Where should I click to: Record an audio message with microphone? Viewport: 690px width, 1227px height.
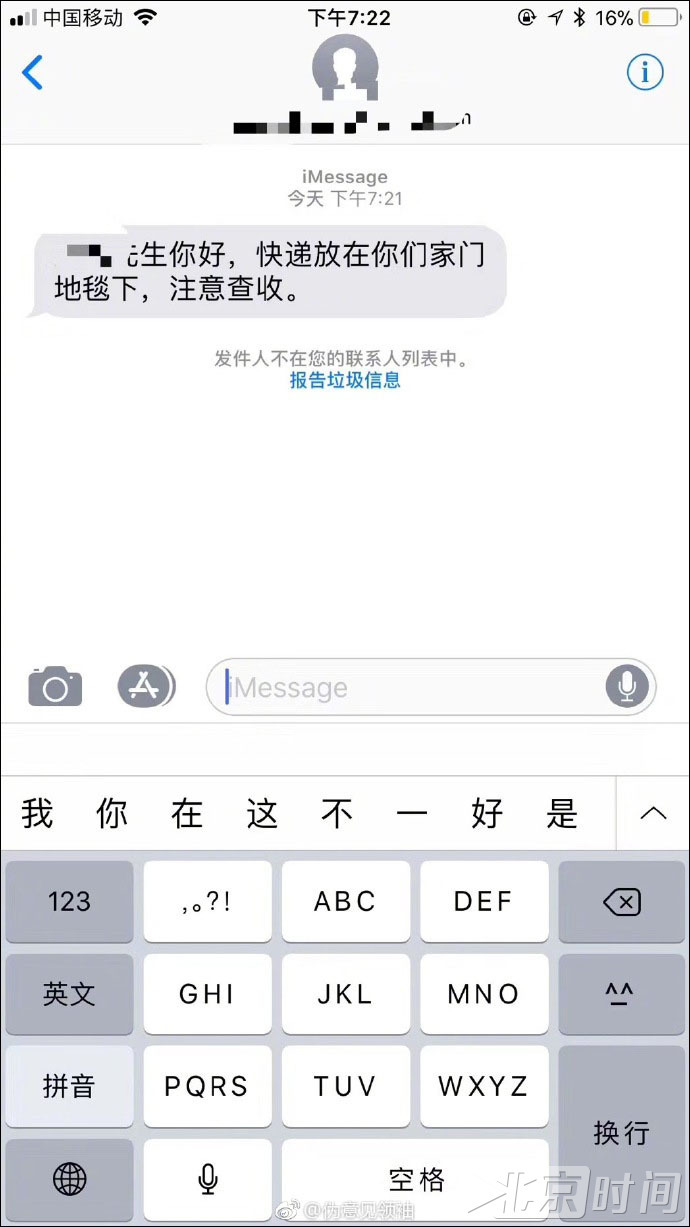tap(627, 686)
